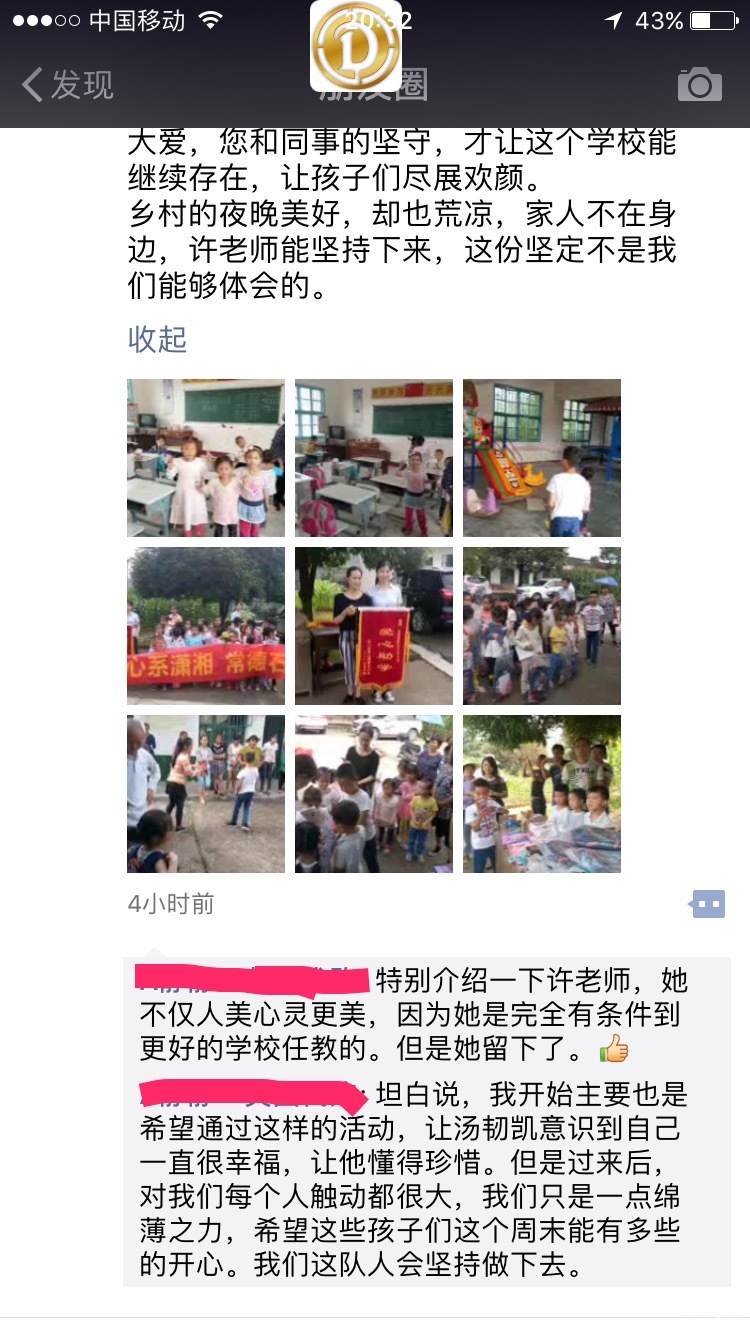Image resolution: width=750 pixels, height=1334 pixels.
Task: View photo of kids beside stacked blue gifts
Action: click(541, 794)
